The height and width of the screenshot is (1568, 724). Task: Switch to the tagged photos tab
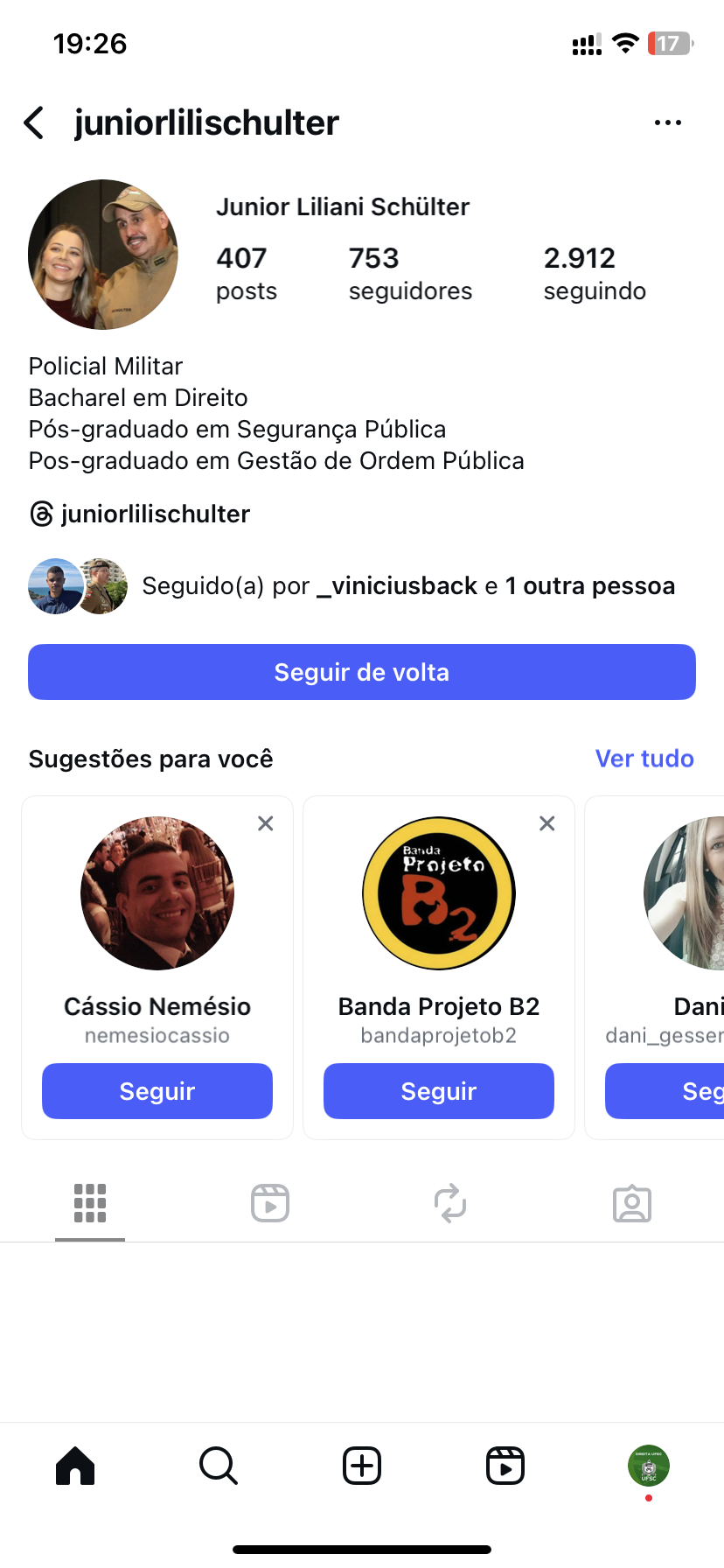(631, 1203)
